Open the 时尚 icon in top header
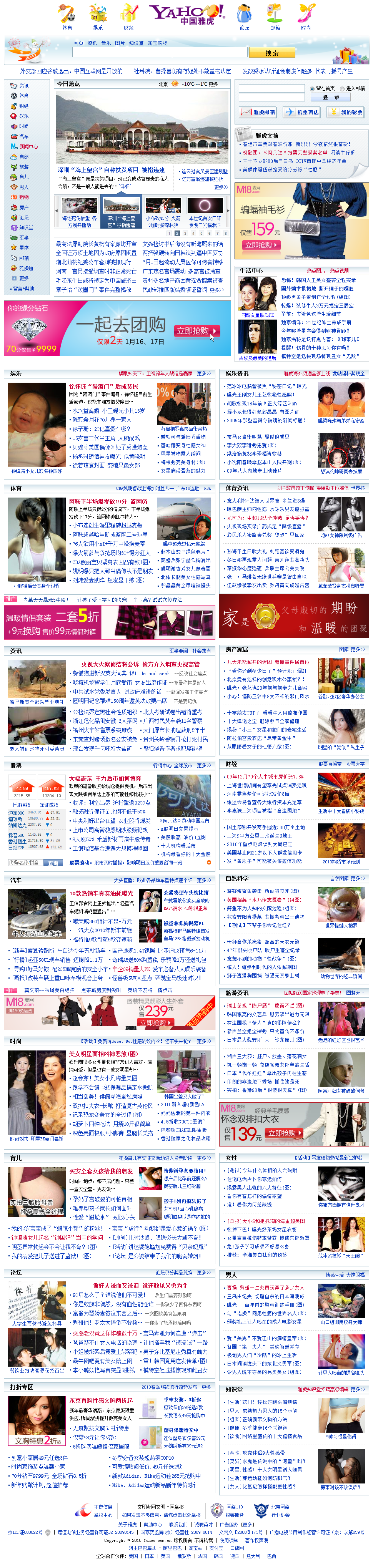Image resolution: width=373 pixels, height=1568 pixels. click(305, 17)
